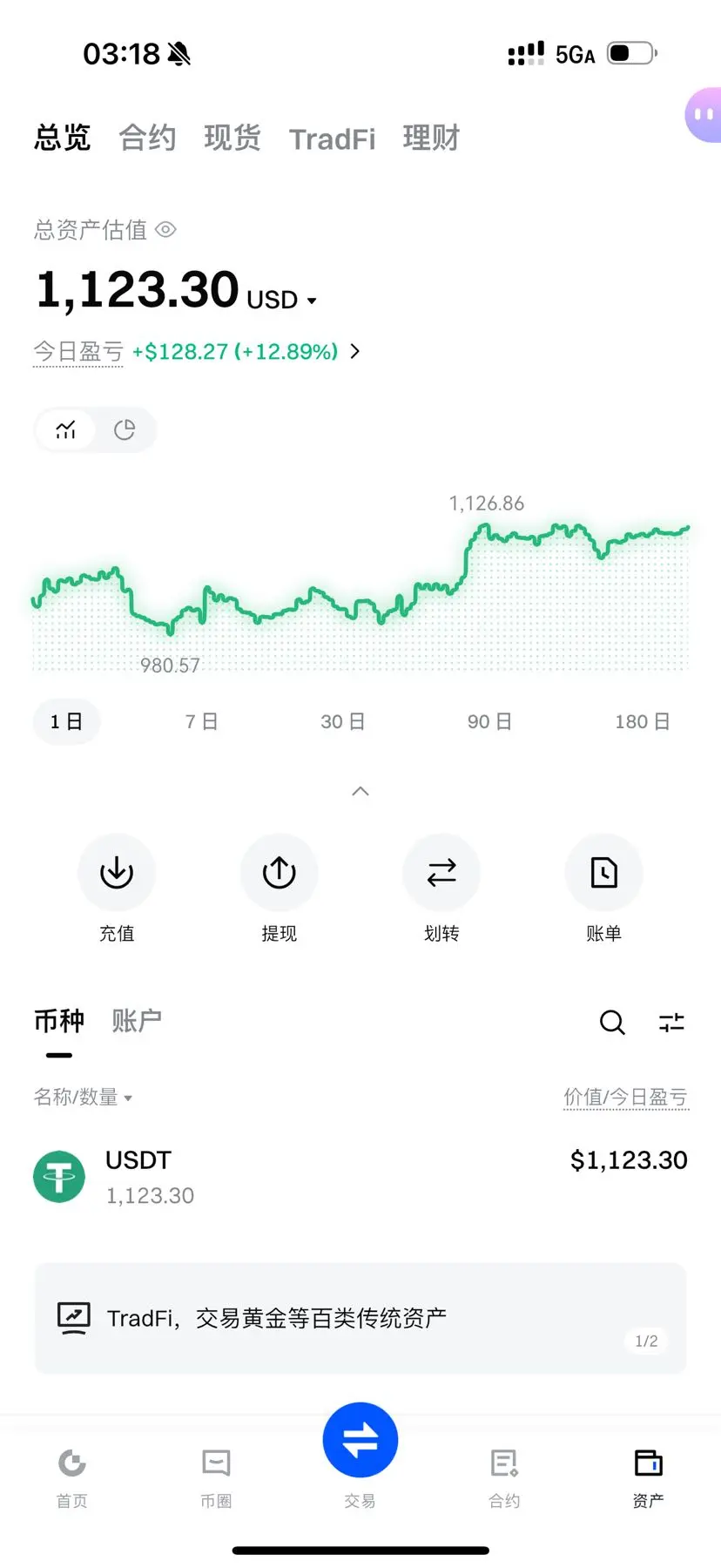The width and height of the screenshot is (721, 1568).
Task: Switch to the 理财 tab
Action: [x=431, y=138]
